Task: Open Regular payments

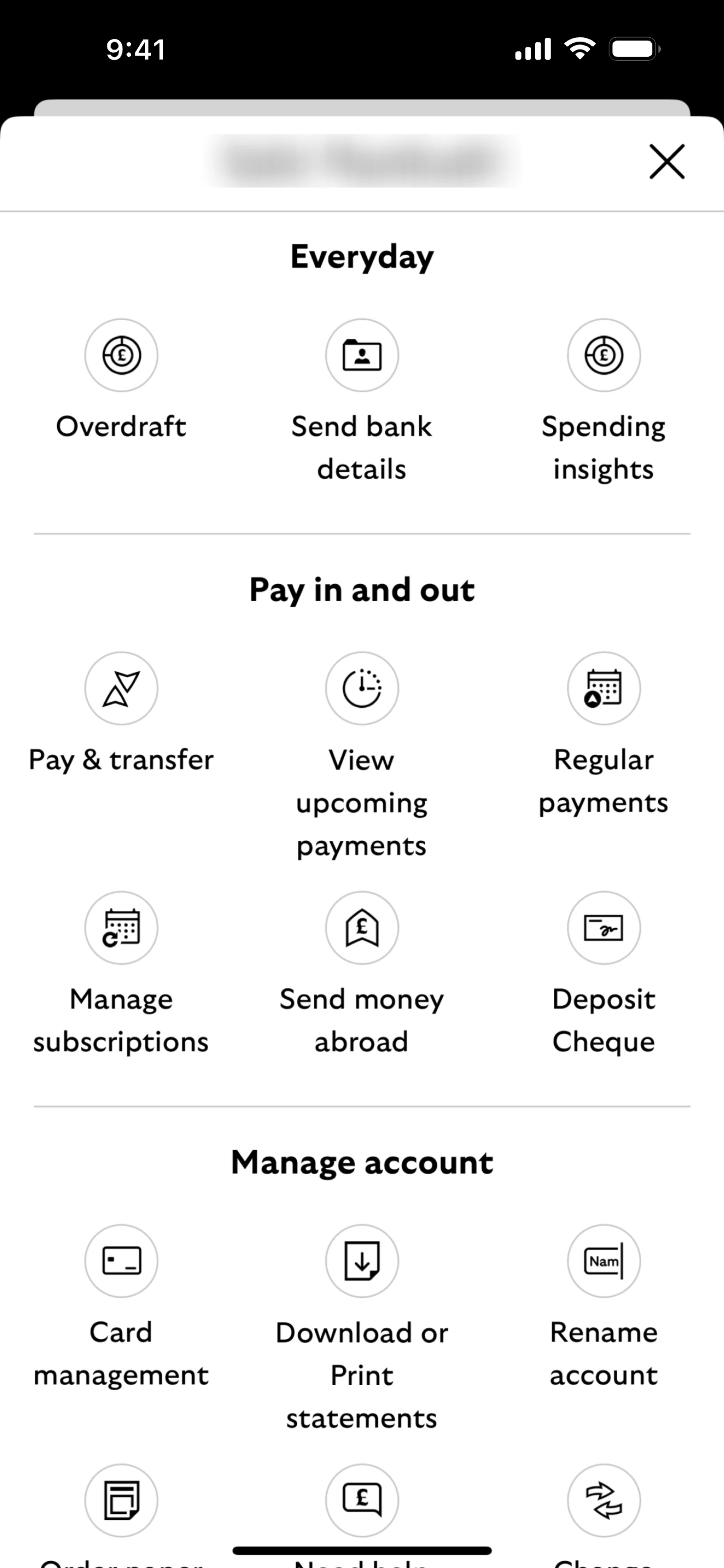Action: (x=603, y=688)
